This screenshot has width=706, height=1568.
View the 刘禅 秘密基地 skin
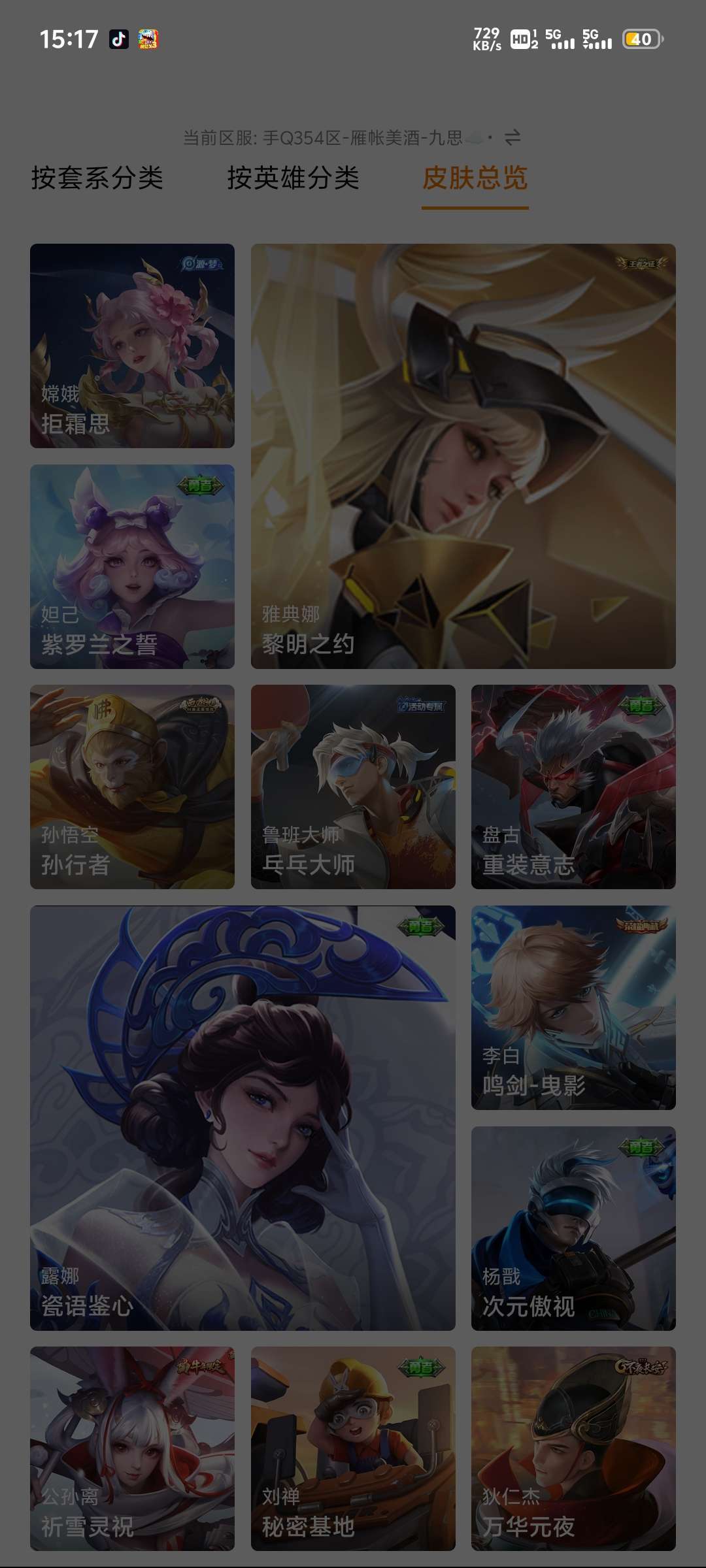point(353,1448)
